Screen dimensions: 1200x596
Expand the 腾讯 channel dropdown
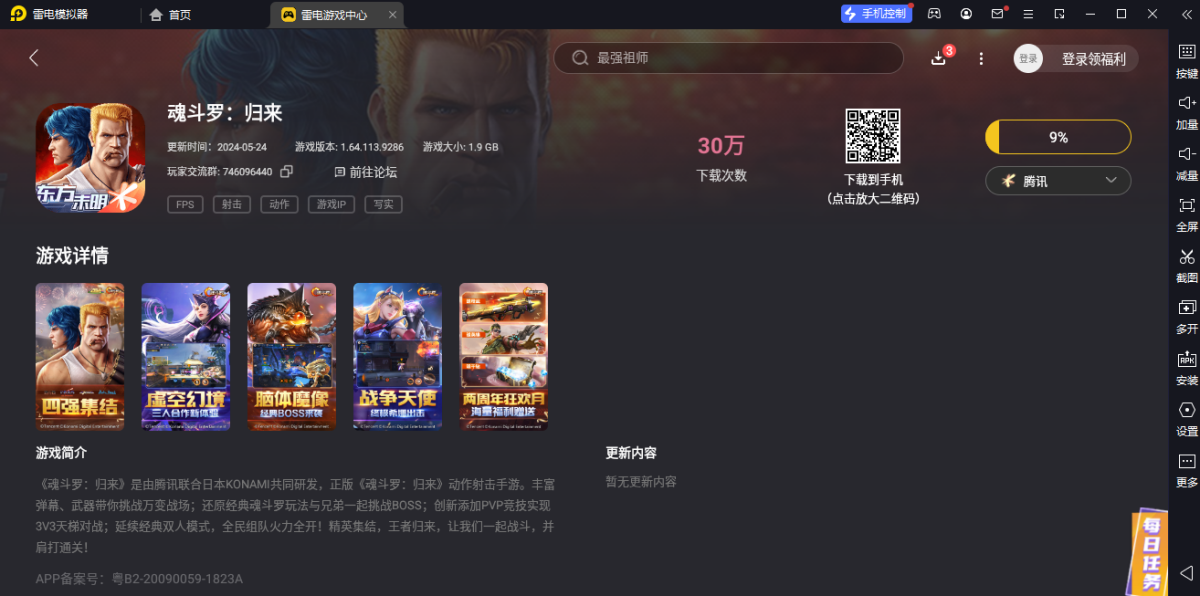(x=1058, y=181)
